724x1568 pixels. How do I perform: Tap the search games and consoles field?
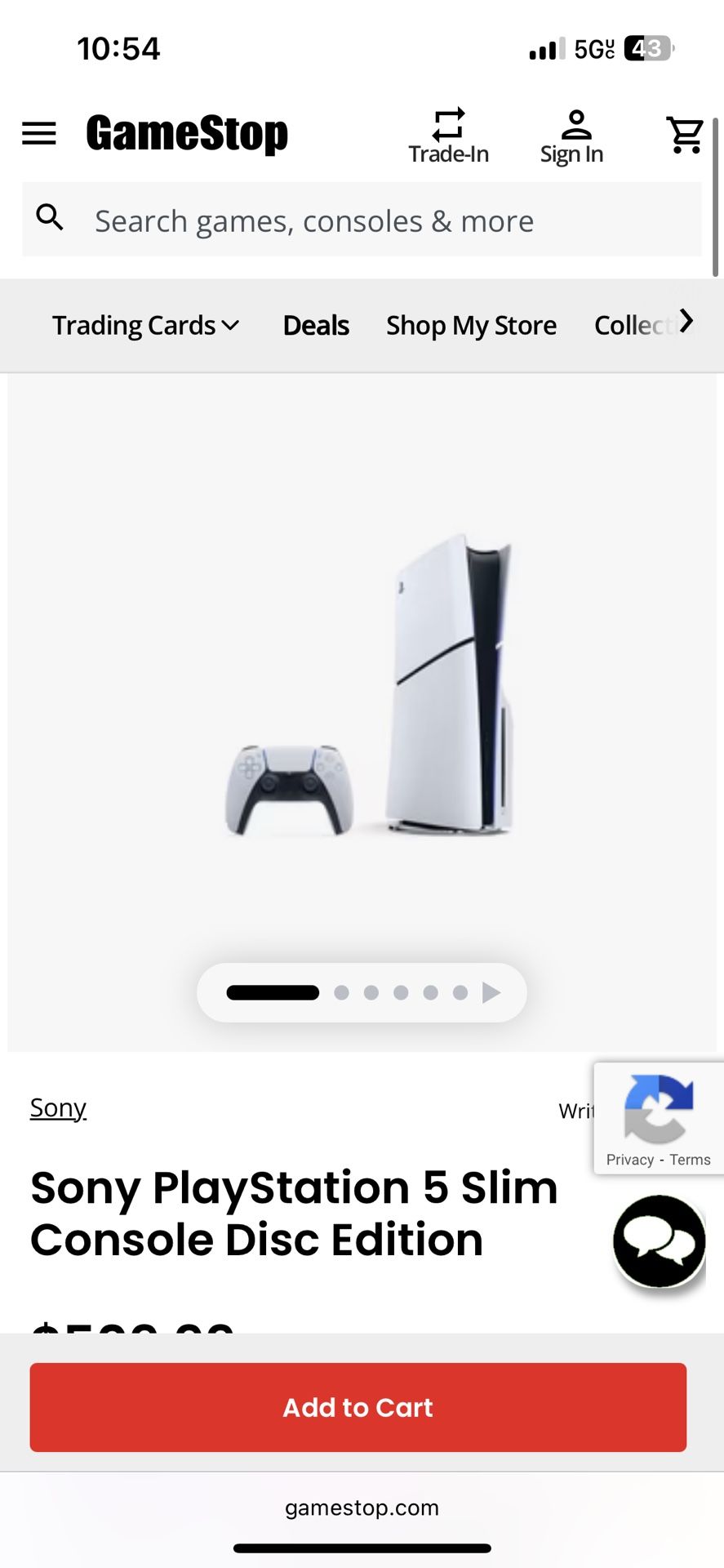coord(362,220)
